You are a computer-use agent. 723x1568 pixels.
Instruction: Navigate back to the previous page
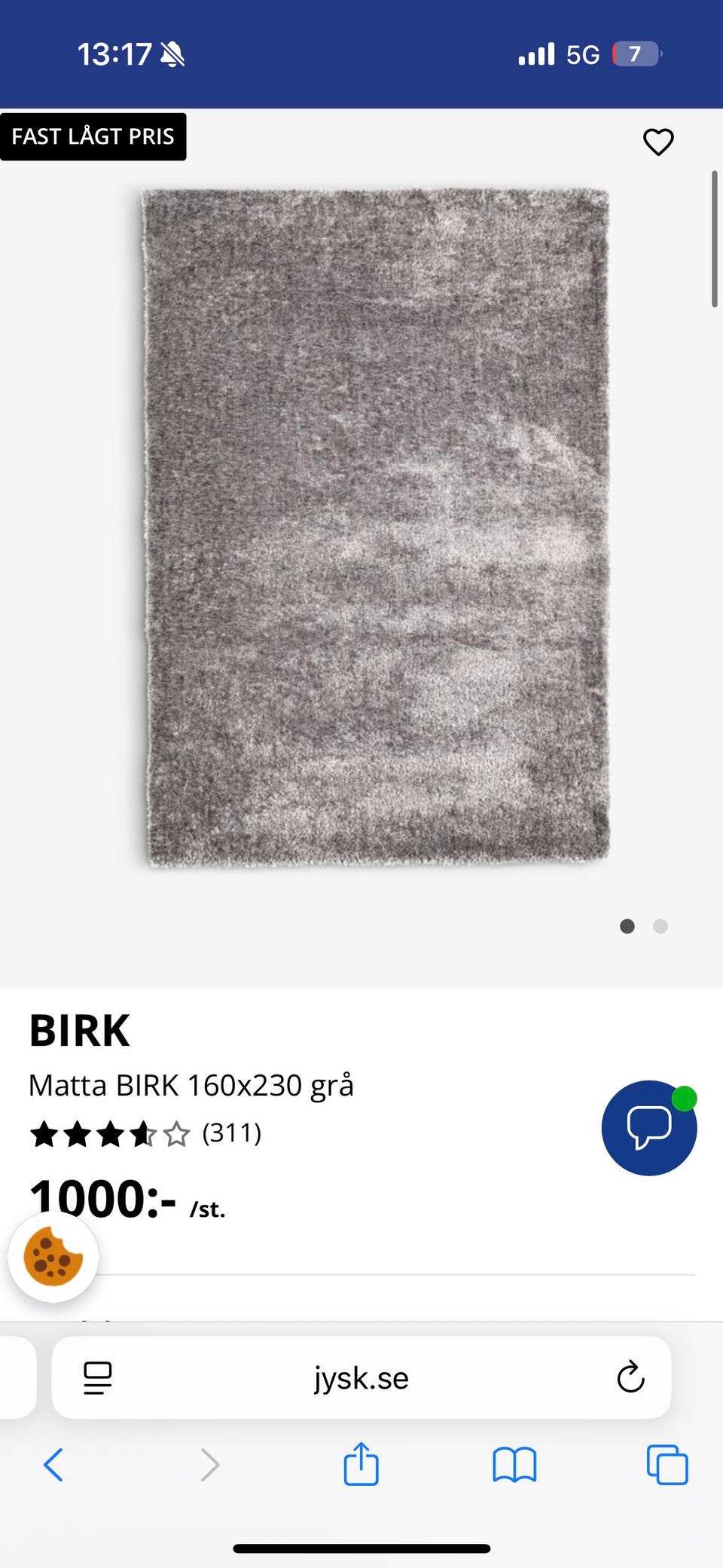[53, 1465]
